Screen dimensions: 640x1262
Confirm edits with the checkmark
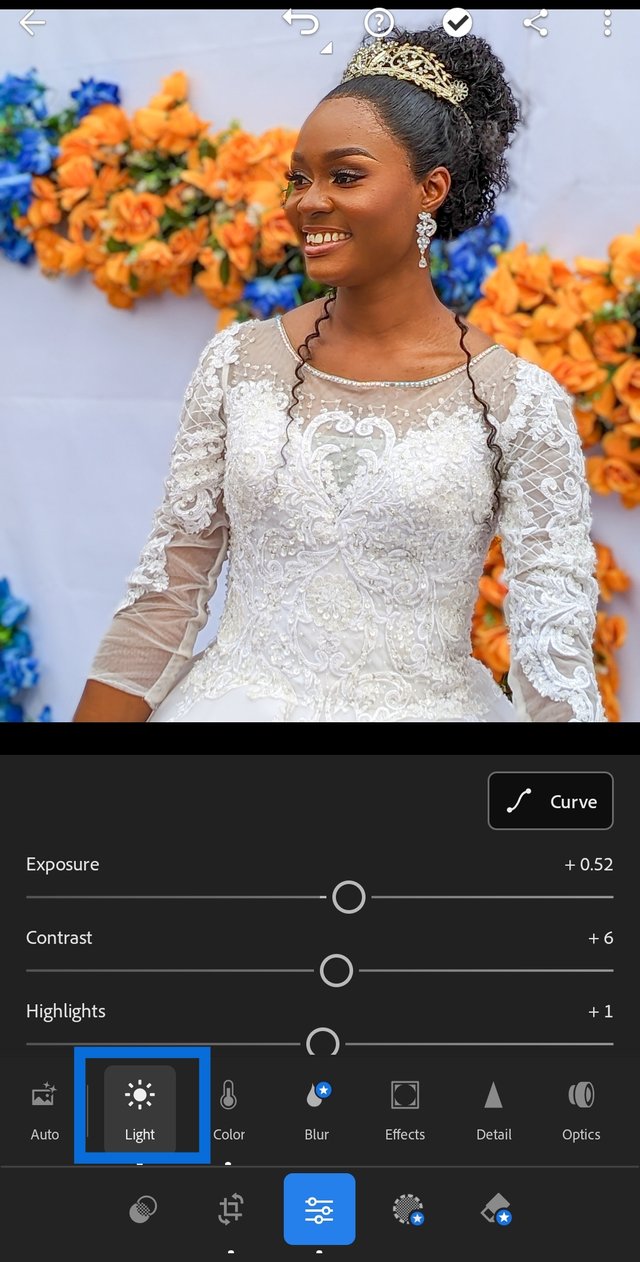coord(457,23)
